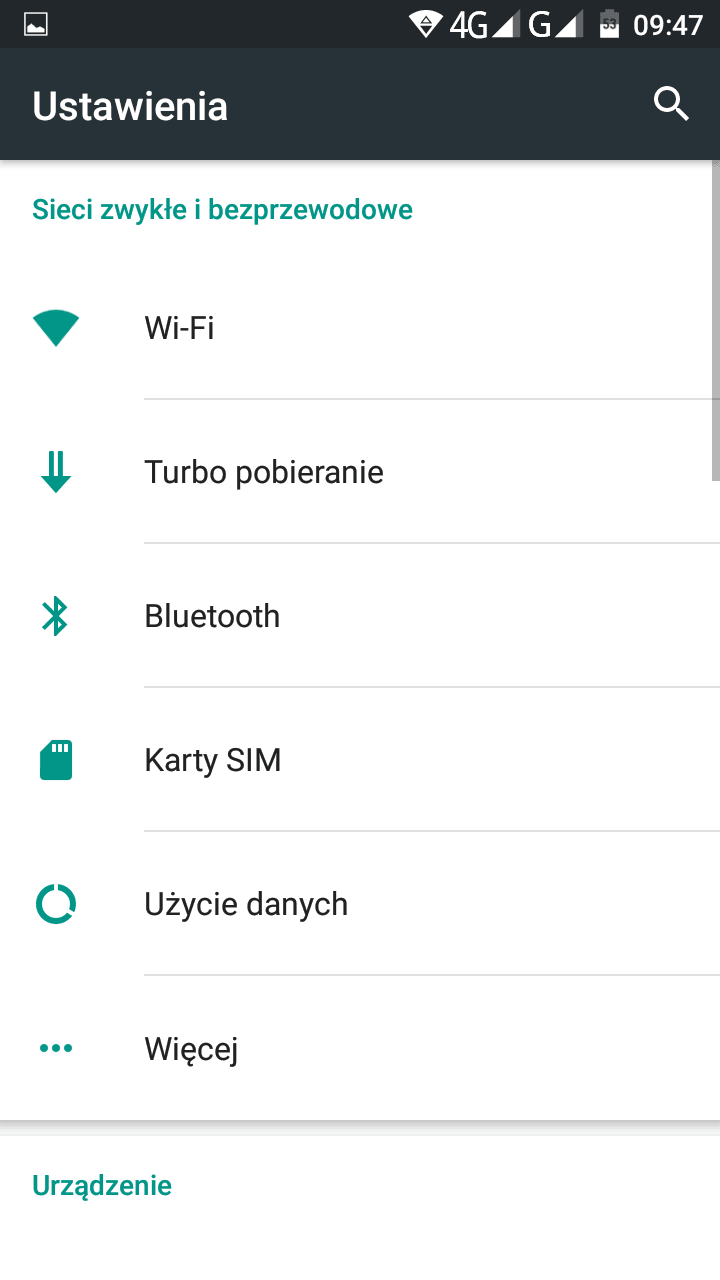Open the Więcej row
The height and width of the screenshot is (1280, 720).
pyautogui.click(x=360, y=1048)
